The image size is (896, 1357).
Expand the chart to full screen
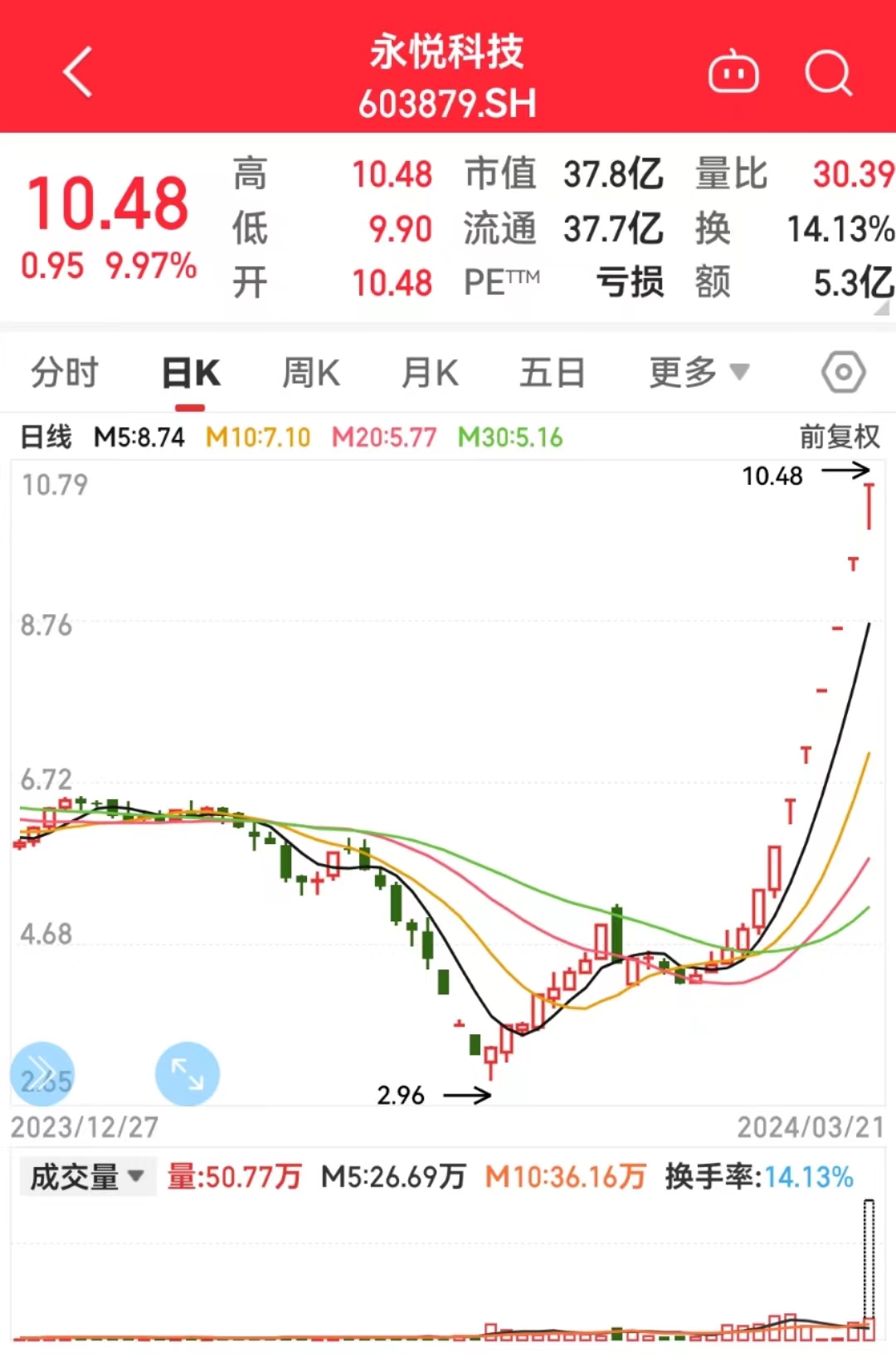(187, 1073)
